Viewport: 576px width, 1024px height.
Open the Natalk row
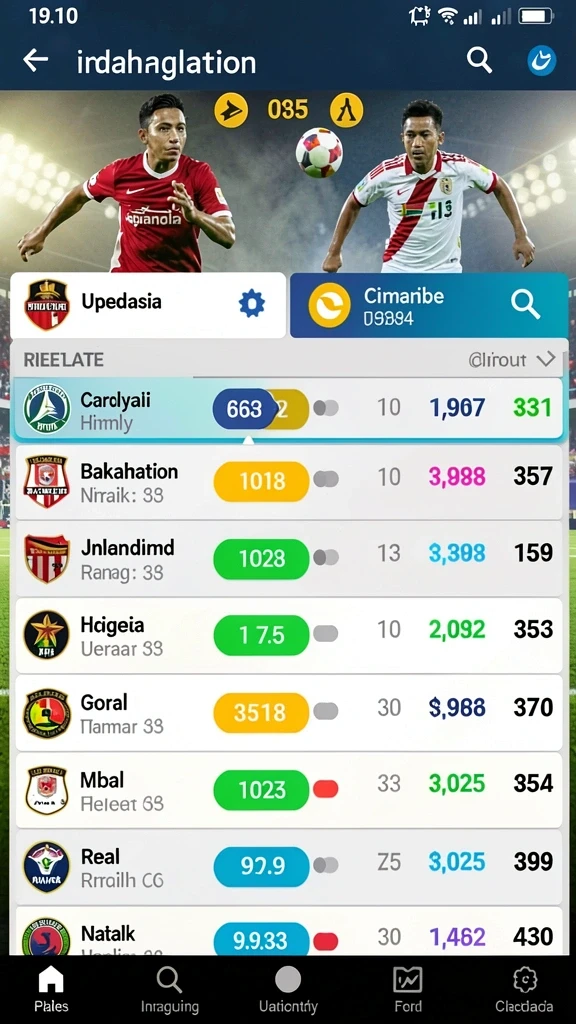(288, 932)
